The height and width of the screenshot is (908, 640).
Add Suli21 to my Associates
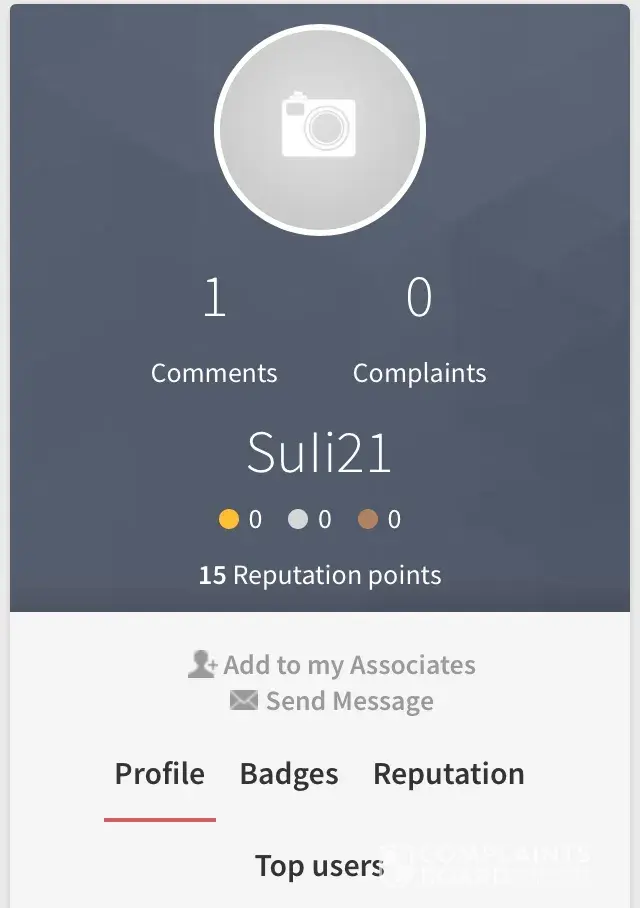pyautogui.click(x=332, y=665)
